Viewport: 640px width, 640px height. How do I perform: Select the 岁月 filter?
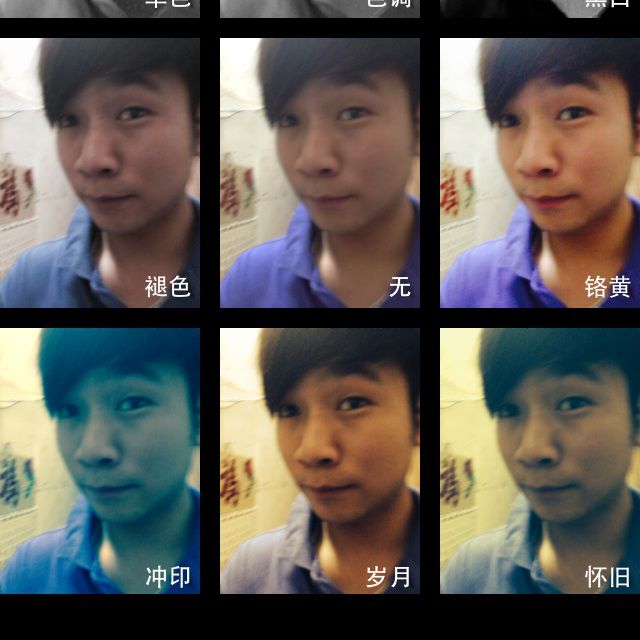click(x=320, y=460)
